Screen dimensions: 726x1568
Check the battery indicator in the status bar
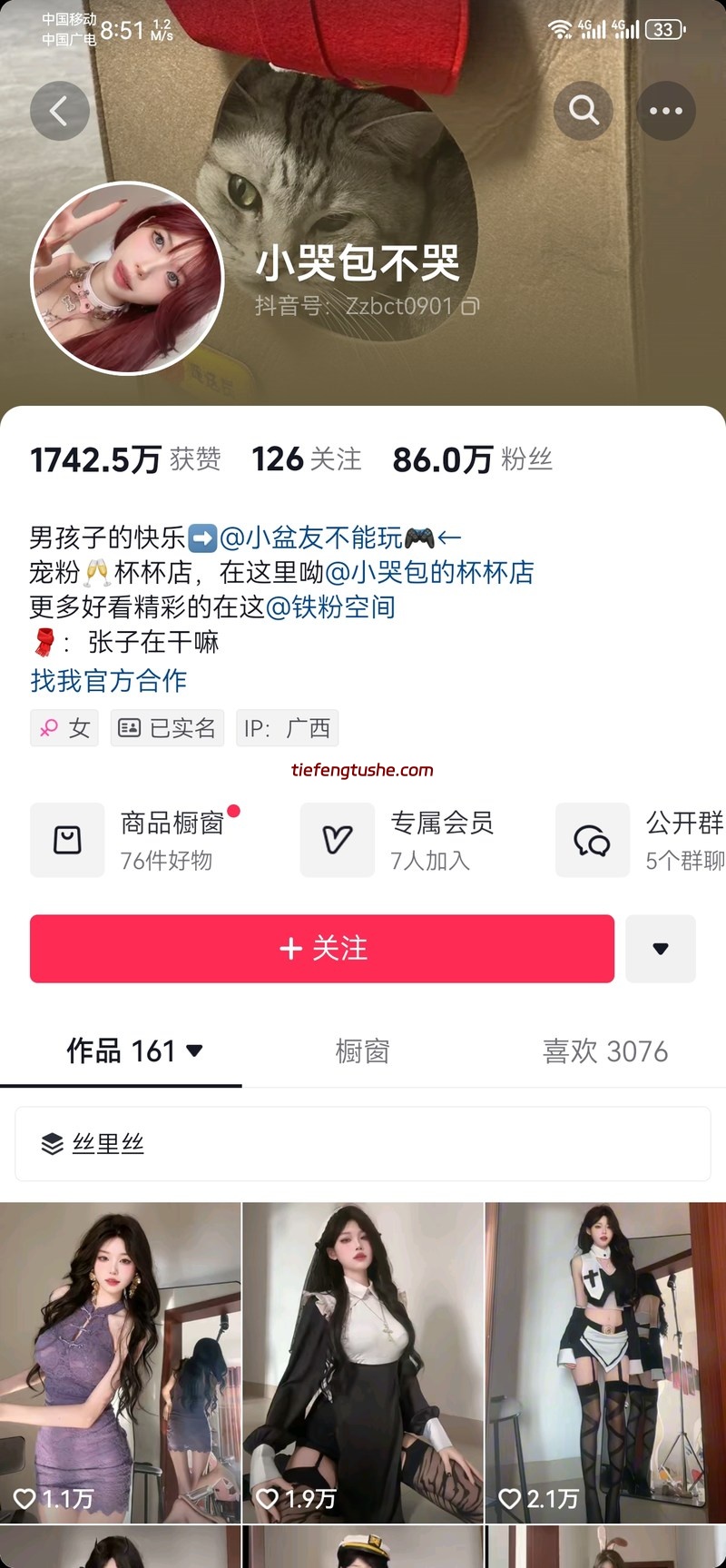664,28
